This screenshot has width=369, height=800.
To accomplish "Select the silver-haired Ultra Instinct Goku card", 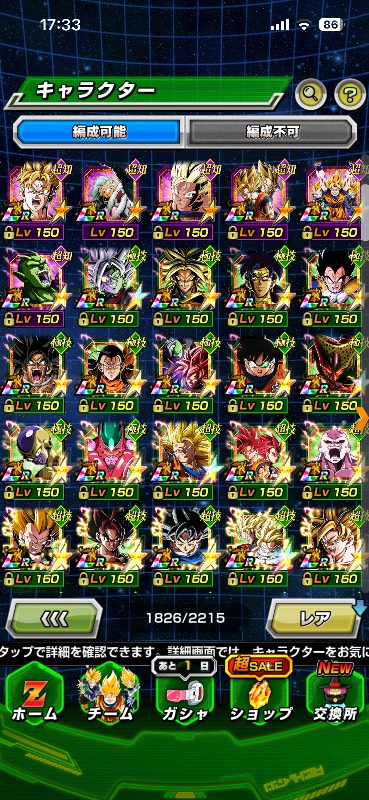I will click(x=185, y=547).
